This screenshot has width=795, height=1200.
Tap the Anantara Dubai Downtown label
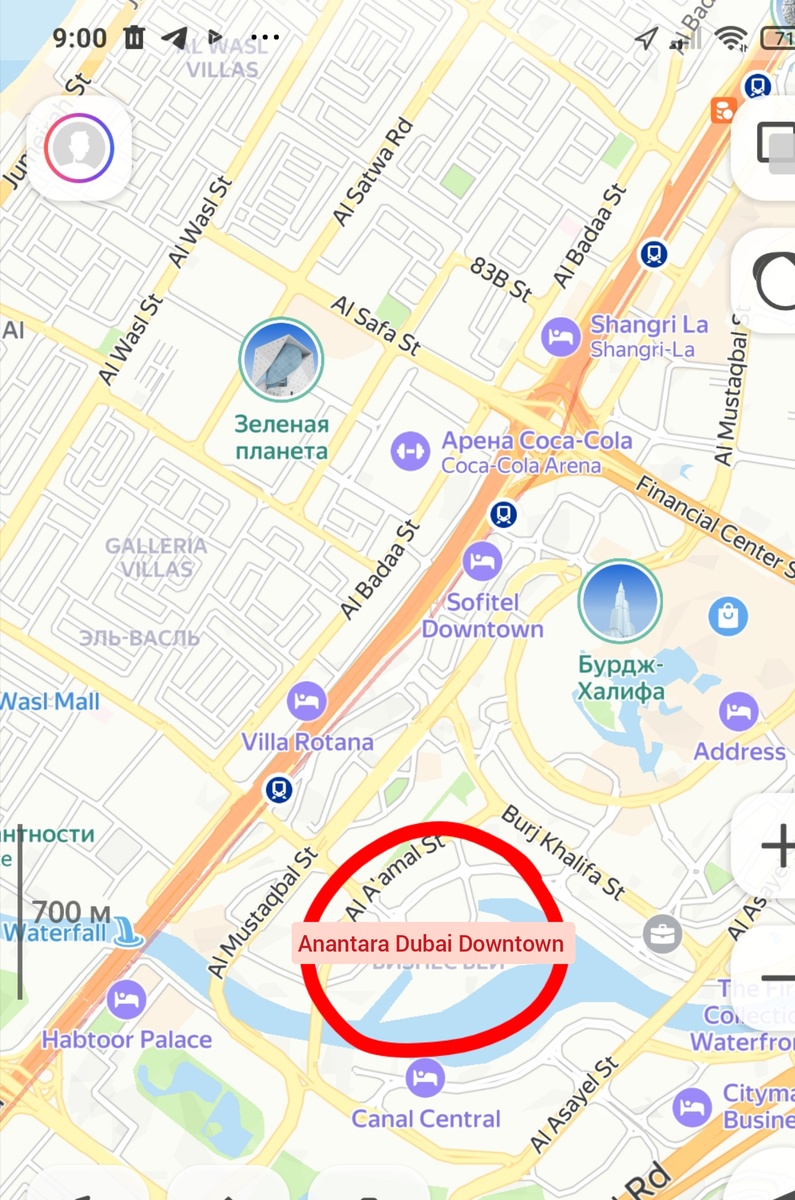(x=432, y=942)
